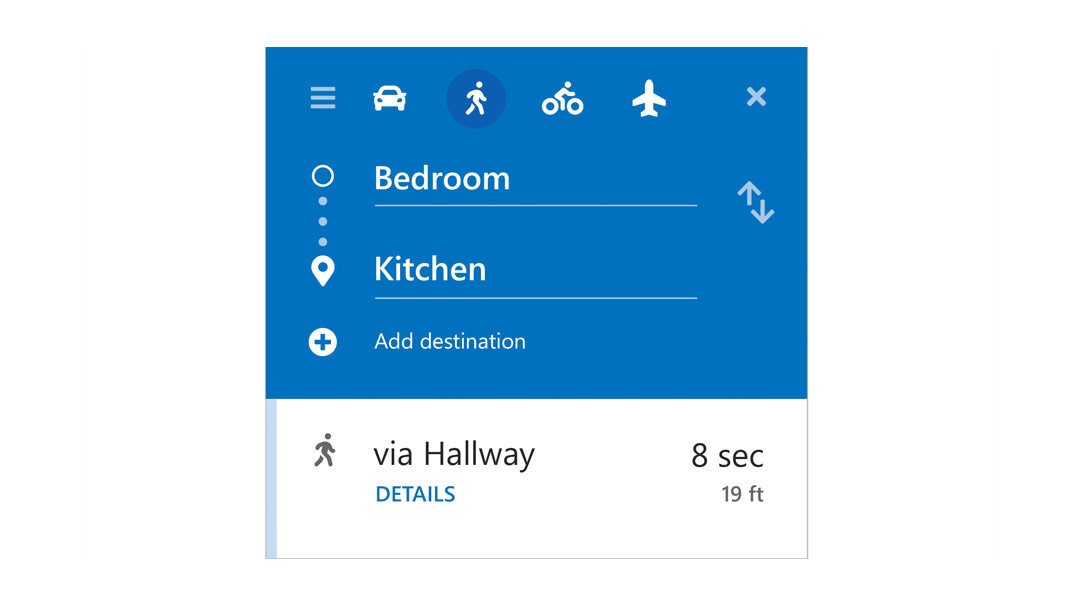Edit the Bedroom starting point
The height and width of the screenshot is (606, 1080).
(x=534, y=179)
